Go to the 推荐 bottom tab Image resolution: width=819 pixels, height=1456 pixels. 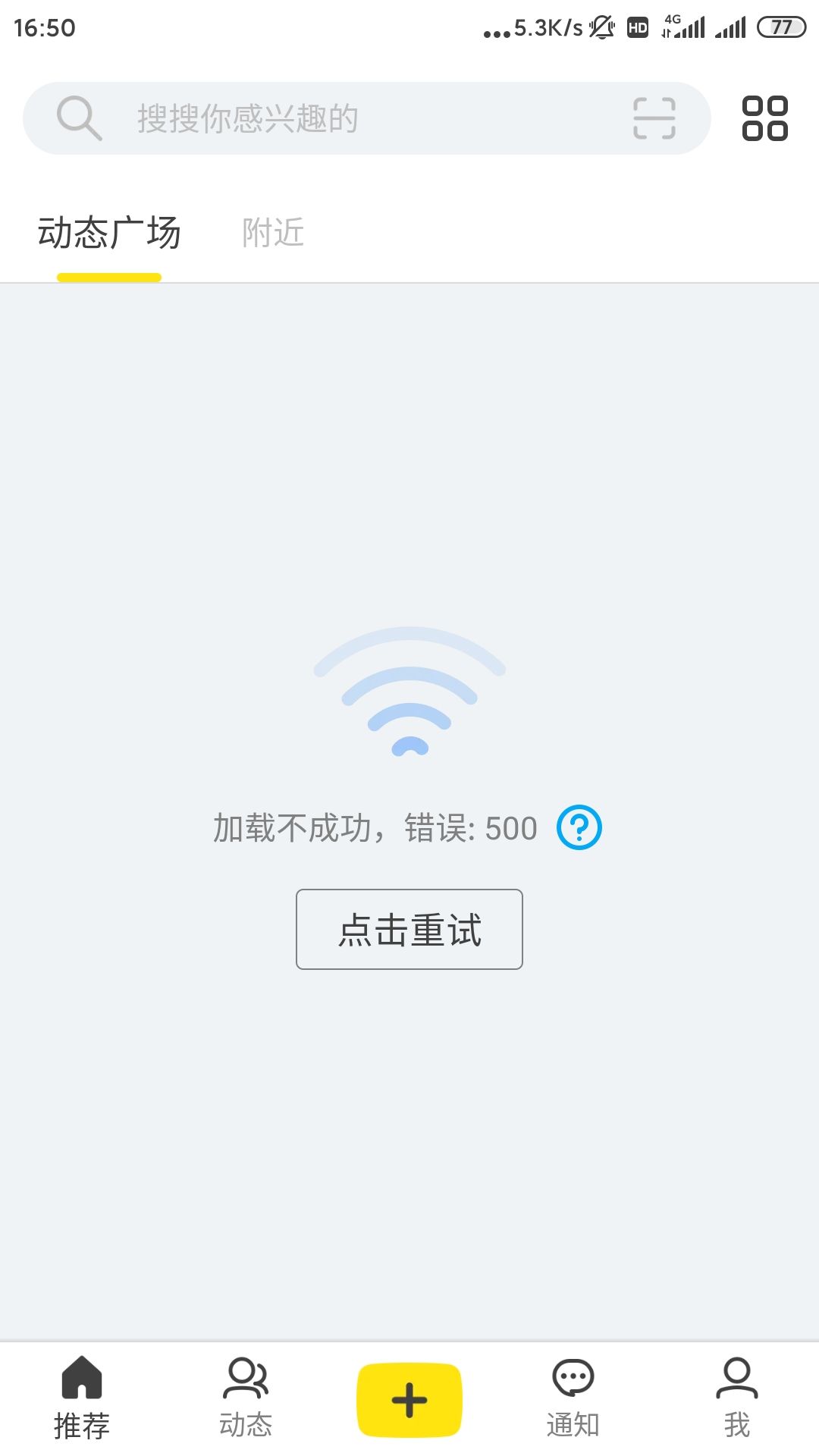pyautogui.click(x=82, y=1398)
